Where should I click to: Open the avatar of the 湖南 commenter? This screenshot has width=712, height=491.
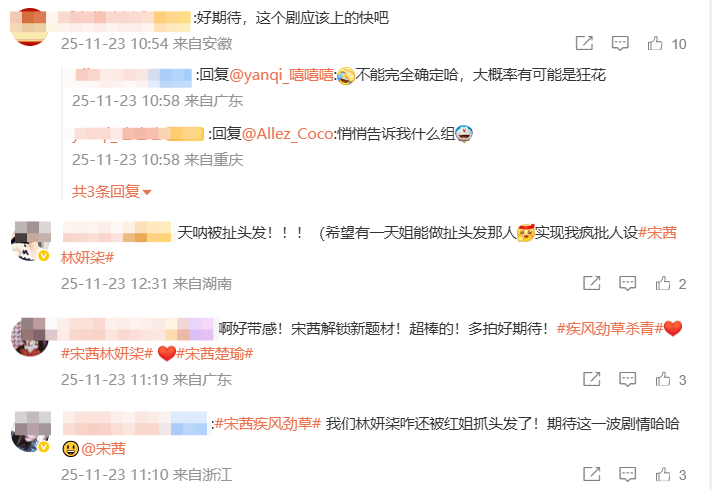tap(30, 240)
